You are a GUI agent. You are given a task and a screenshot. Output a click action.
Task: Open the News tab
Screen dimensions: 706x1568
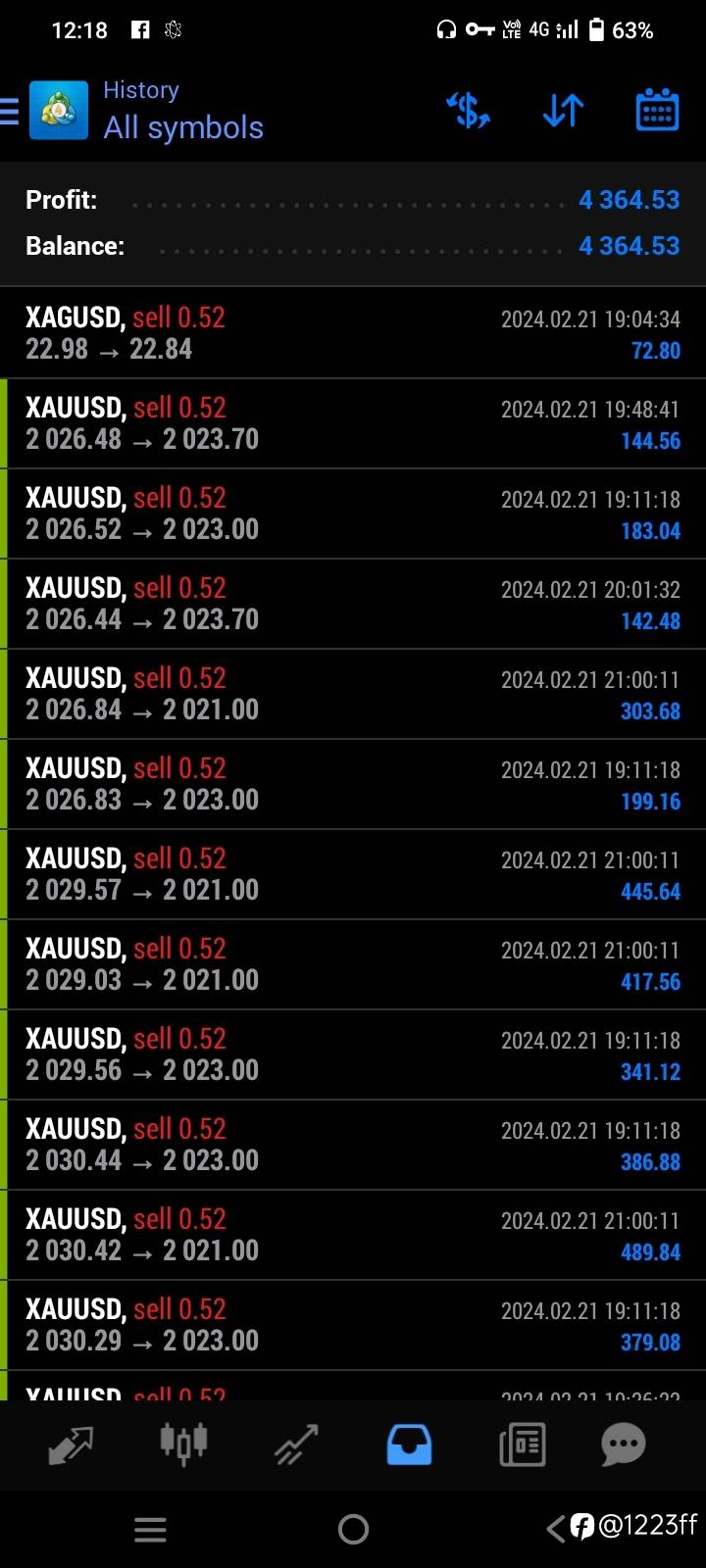(522, 1445)
